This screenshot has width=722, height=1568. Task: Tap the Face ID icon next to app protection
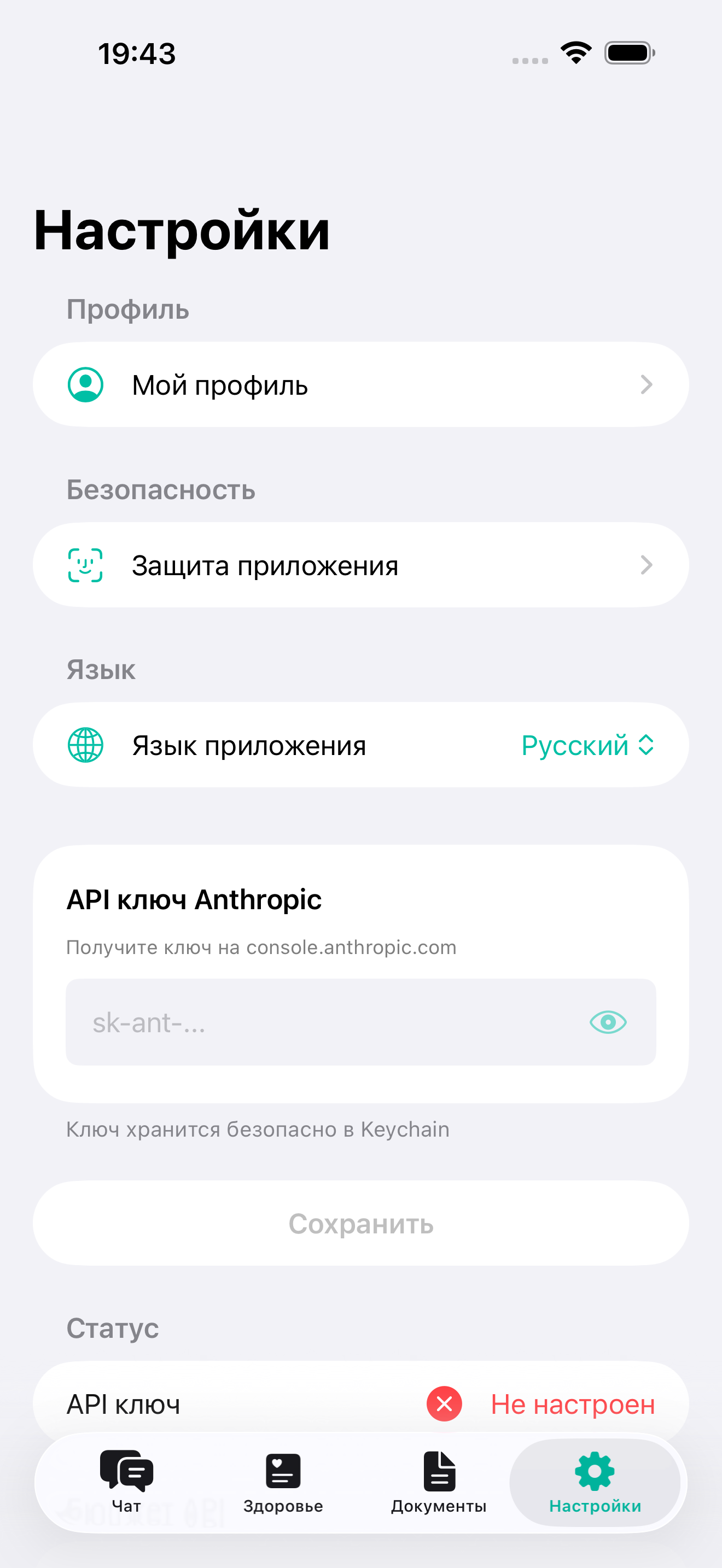click(x=85, y=564)
